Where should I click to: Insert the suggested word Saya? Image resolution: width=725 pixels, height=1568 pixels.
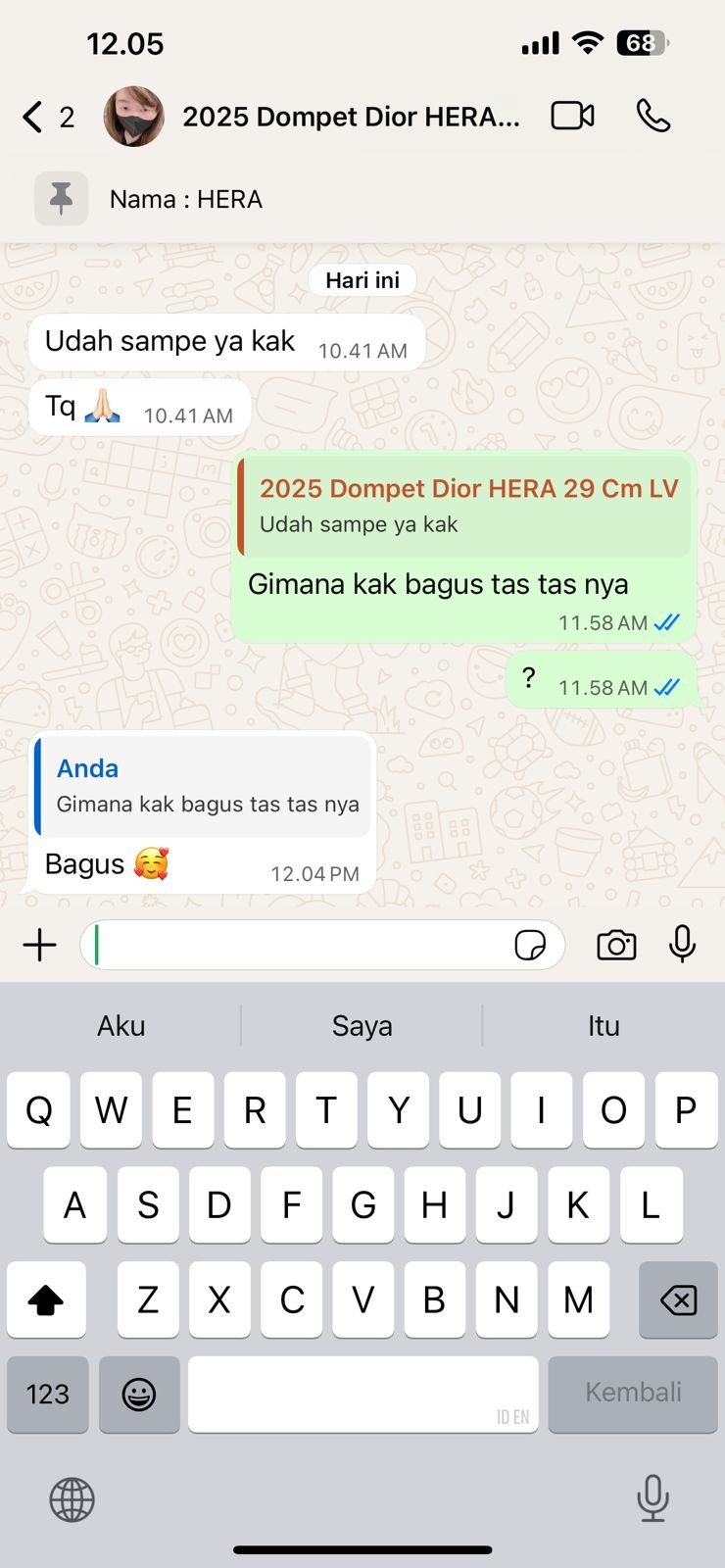pyautogui.click(x=362, y=1026)
